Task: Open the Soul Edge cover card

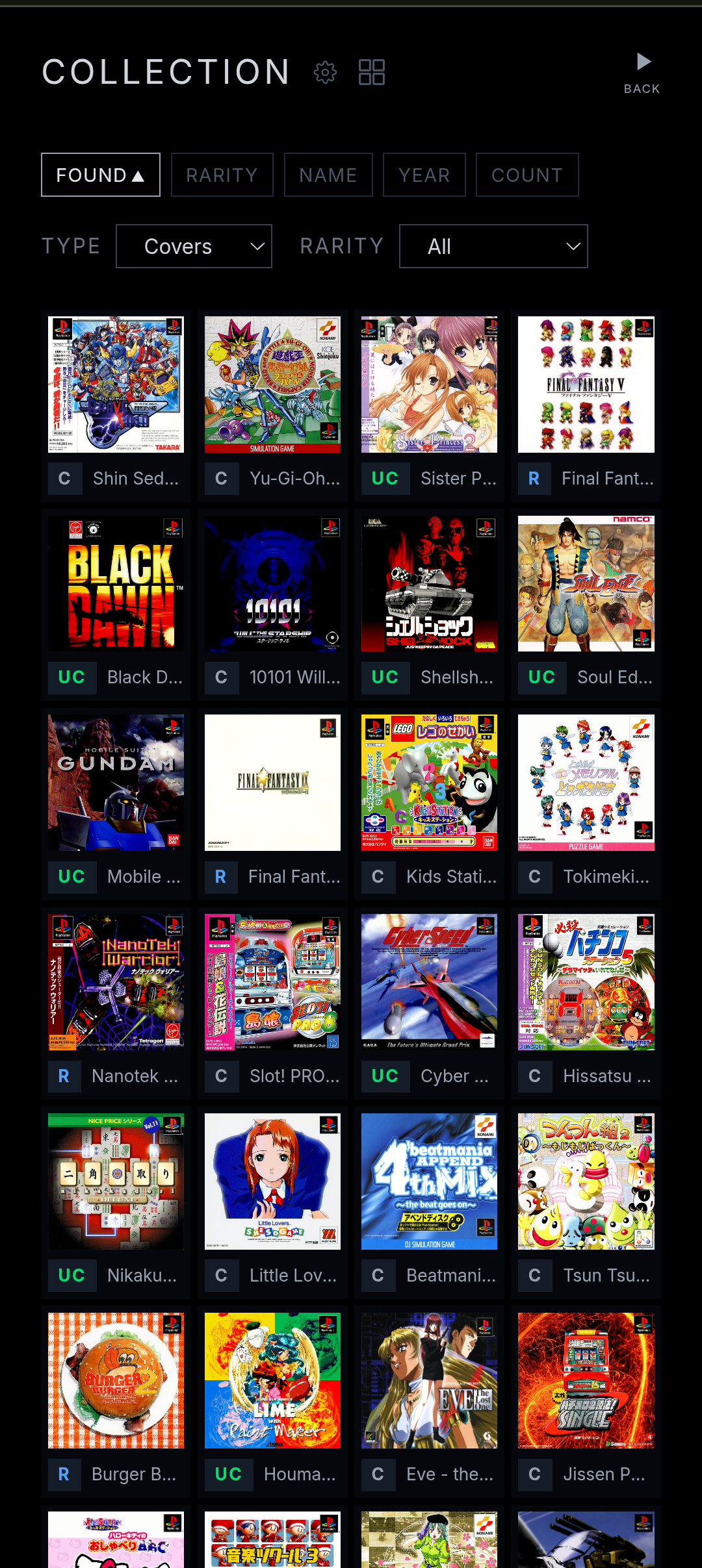Action: [x=586, y=584]
